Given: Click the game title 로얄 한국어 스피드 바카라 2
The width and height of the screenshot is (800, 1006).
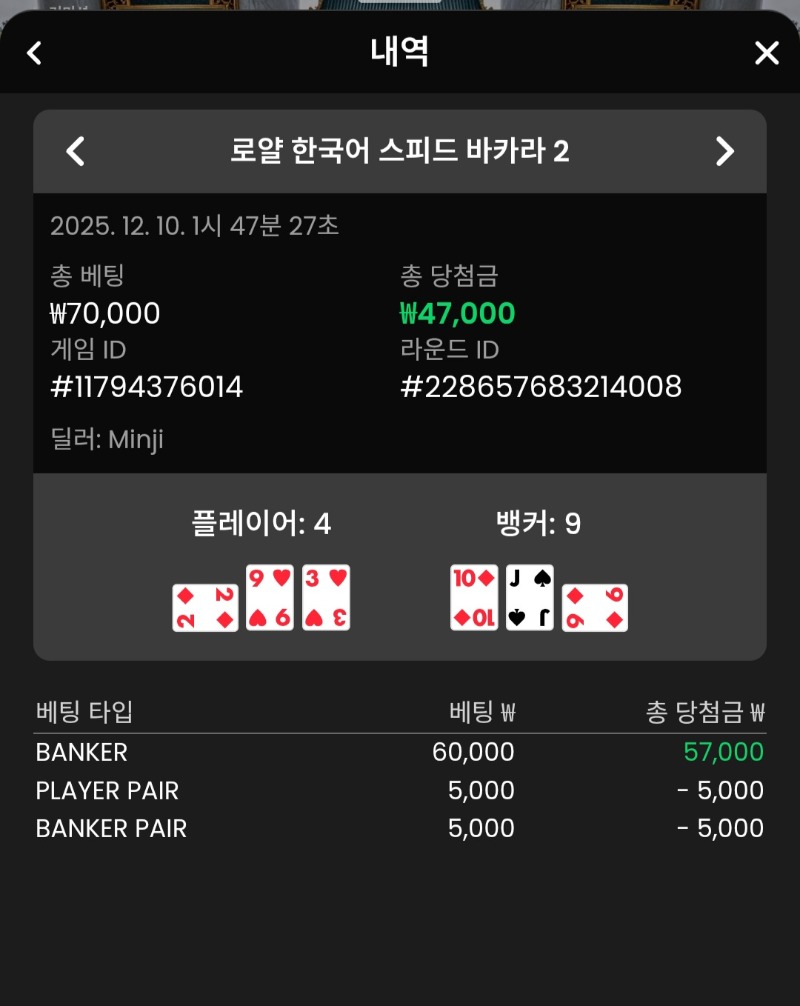Looking at the screenshot, I should tap(400, 150).
